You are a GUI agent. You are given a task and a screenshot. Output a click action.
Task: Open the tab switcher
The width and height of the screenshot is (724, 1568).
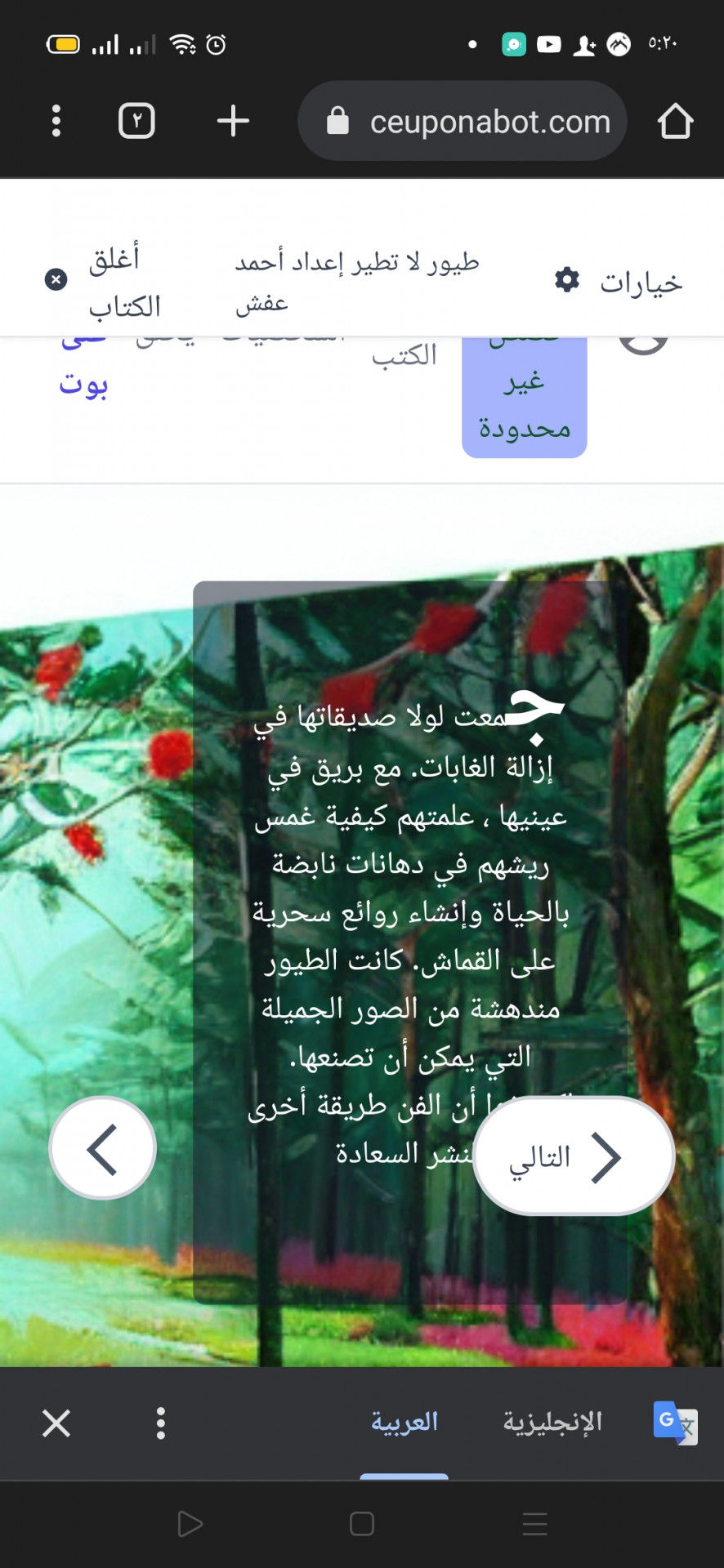point(136,121)
